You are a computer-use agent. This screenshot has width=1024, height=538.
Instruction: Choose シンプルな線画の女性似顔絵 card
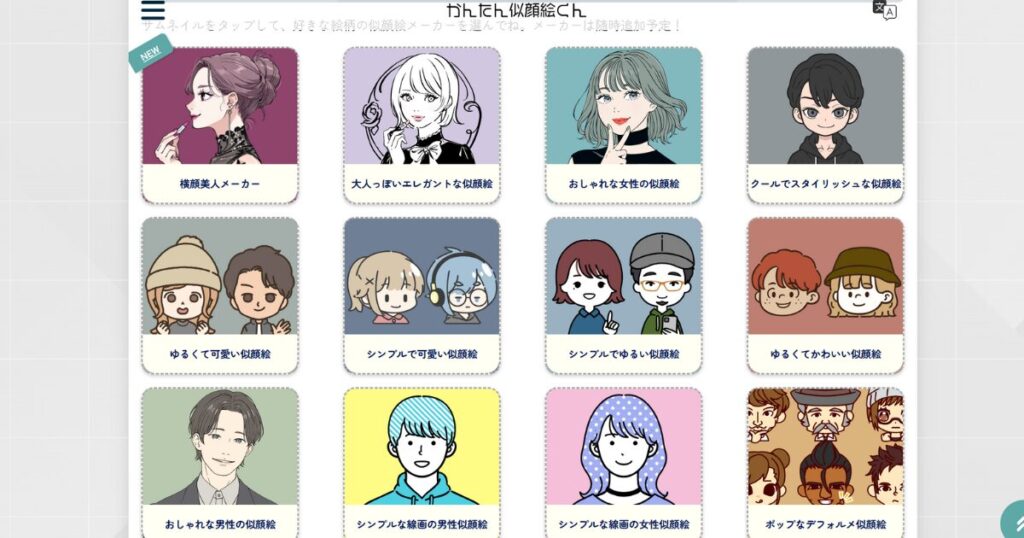624,462
